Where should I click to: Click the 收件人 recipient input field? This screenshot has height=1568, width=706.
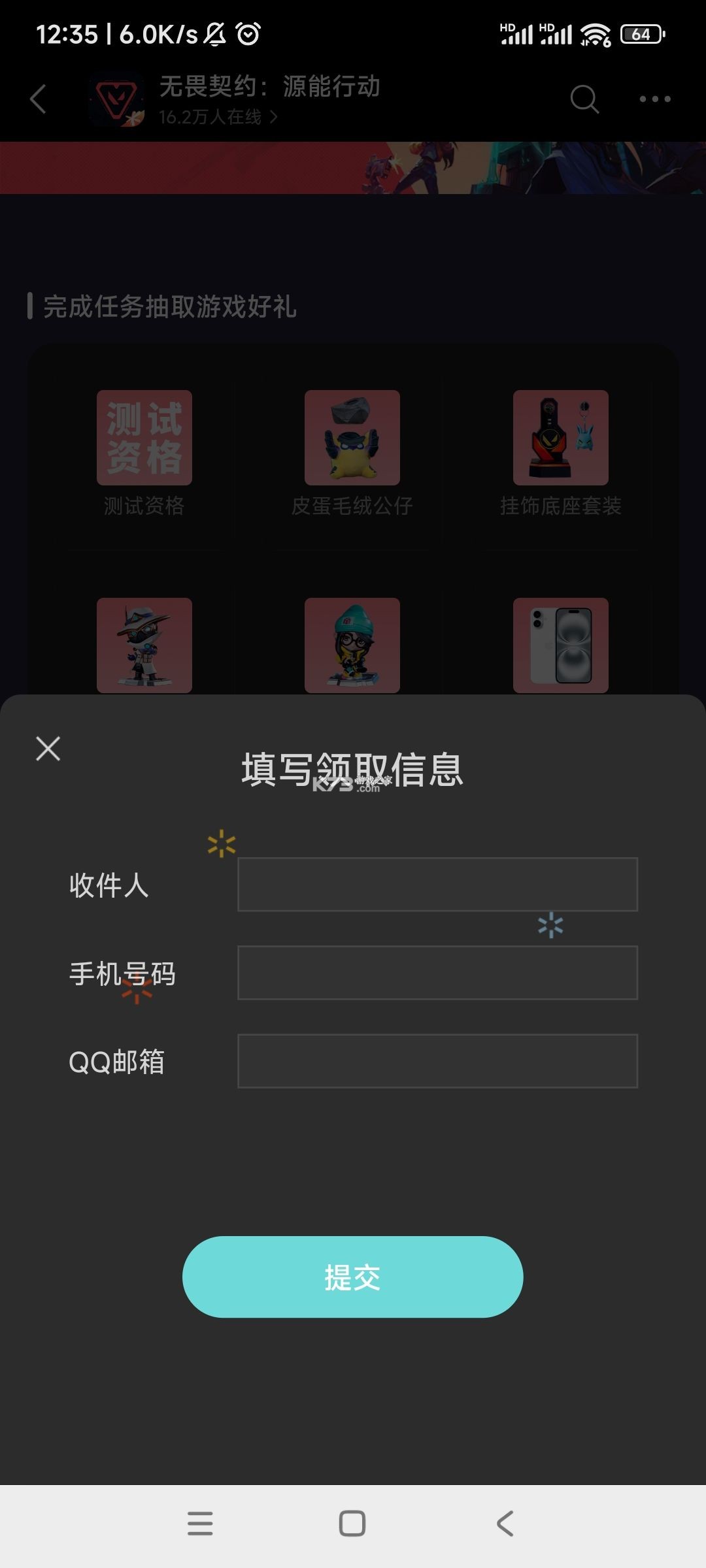pos(439,885)
